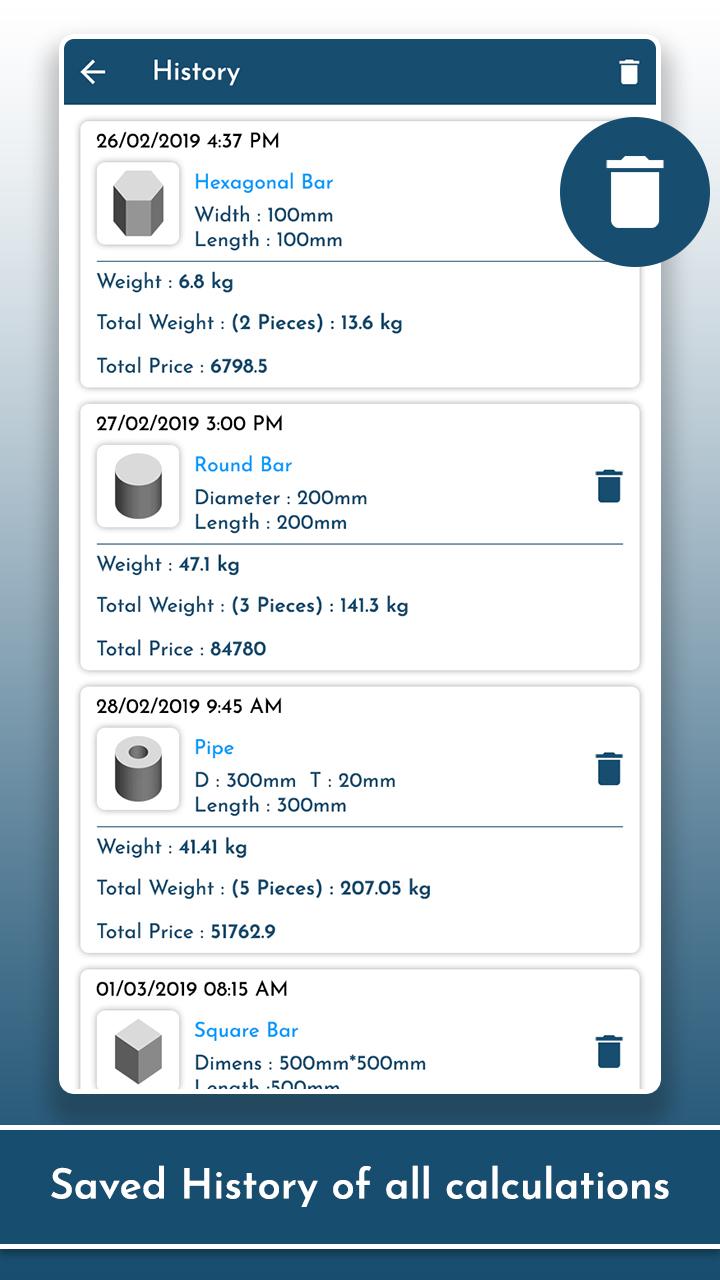
Task: Select the Pipe entry label
Action: 214,747
